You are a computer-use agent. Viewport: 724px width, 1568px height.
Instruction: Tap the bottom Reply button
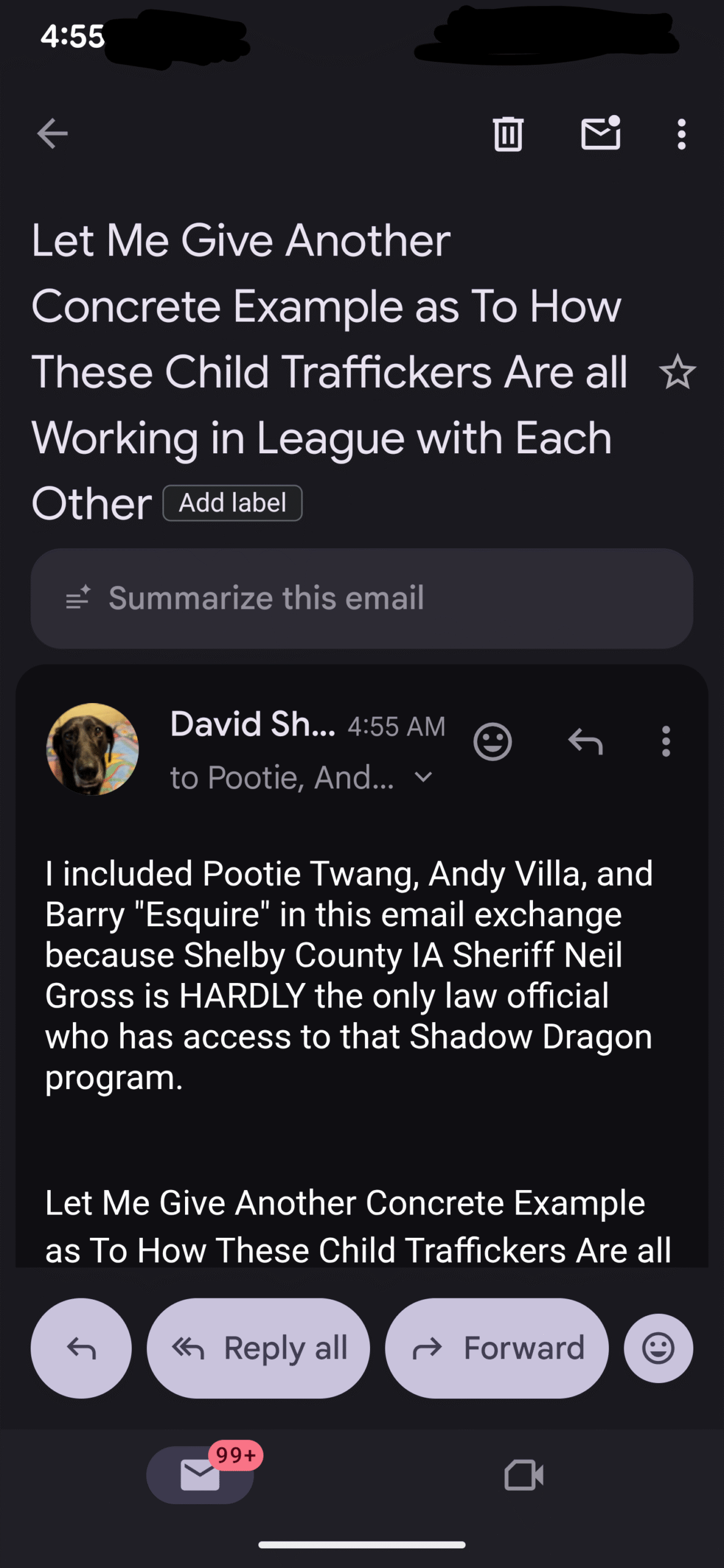[x=81, y=1348]
